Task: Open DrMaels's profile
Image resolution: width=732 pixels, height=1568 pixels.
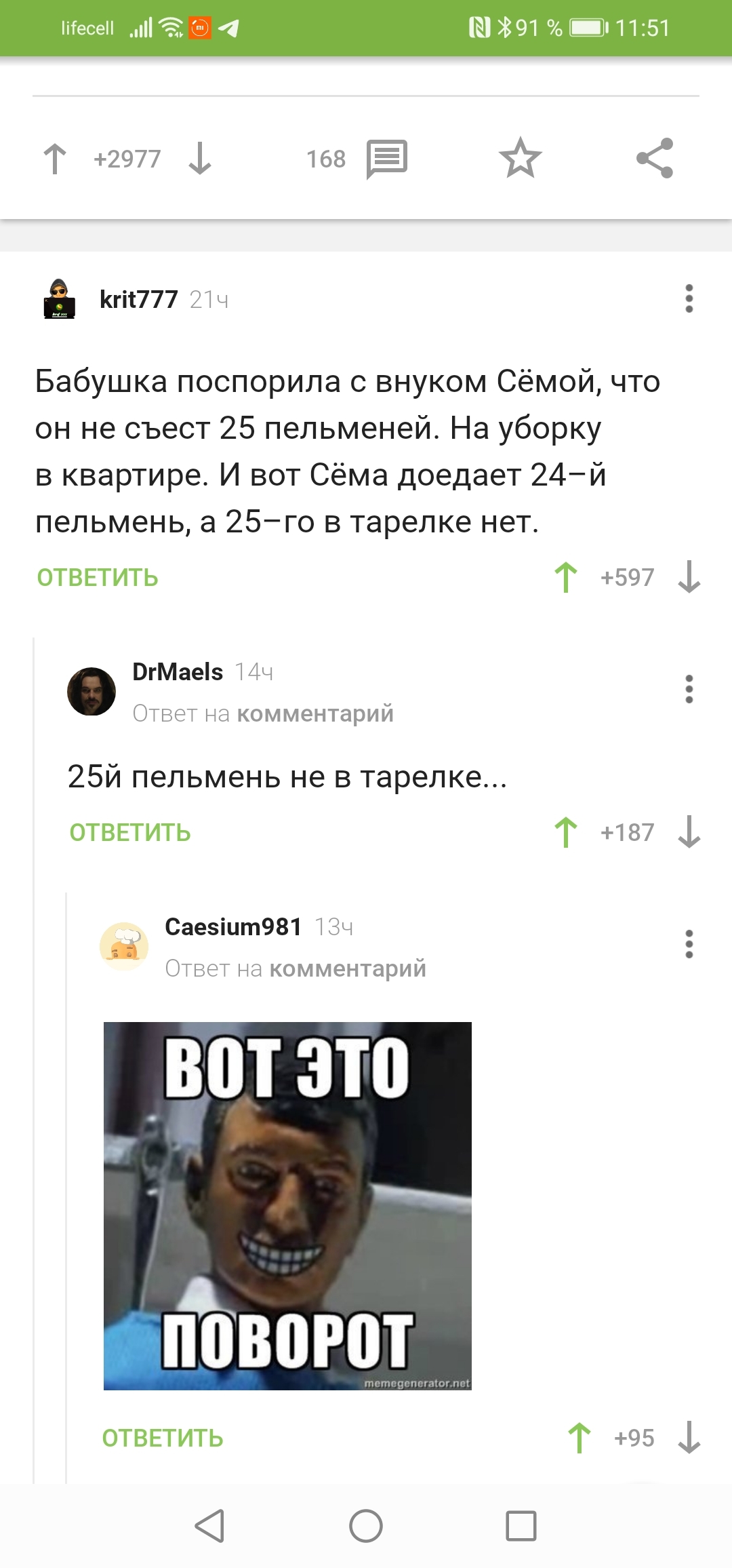Action: point(178,672)
